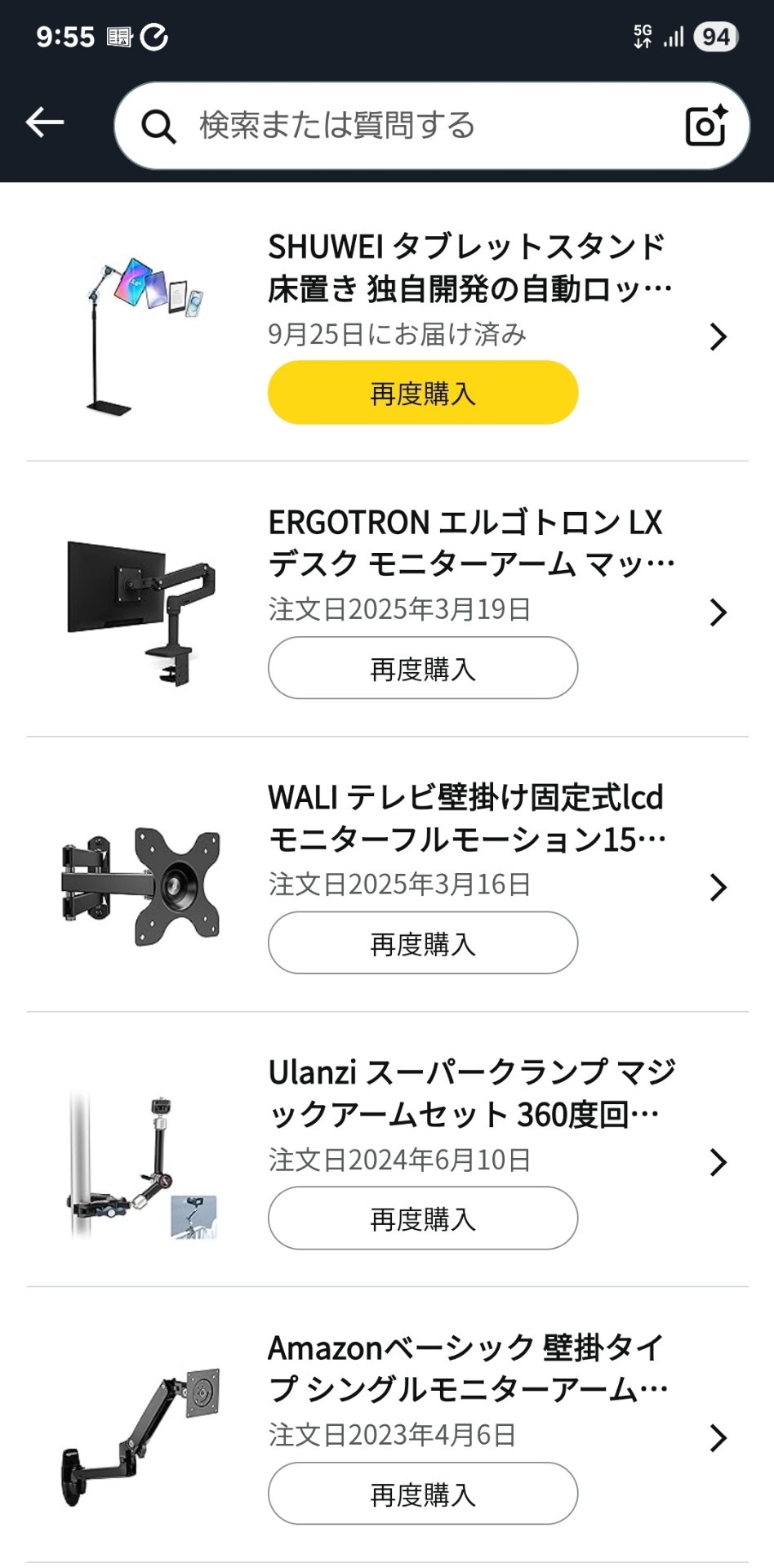774x1568 pixels.
Task: Open SHUWEI タブレットスタンド order details
Action: 717,336
